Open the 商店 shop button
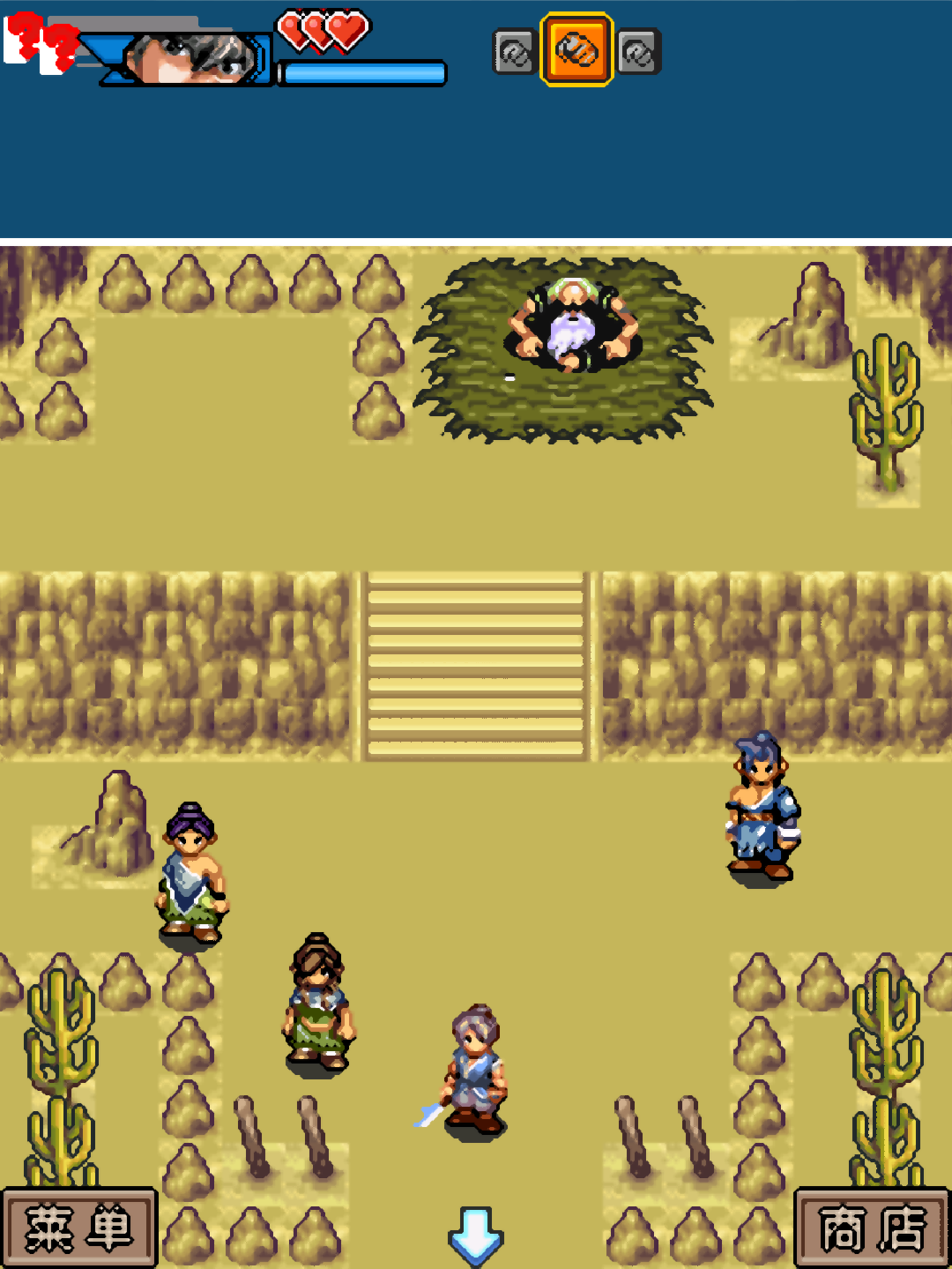The width and height of the screenshot is (952, 1269). [x=872, y=1228]
